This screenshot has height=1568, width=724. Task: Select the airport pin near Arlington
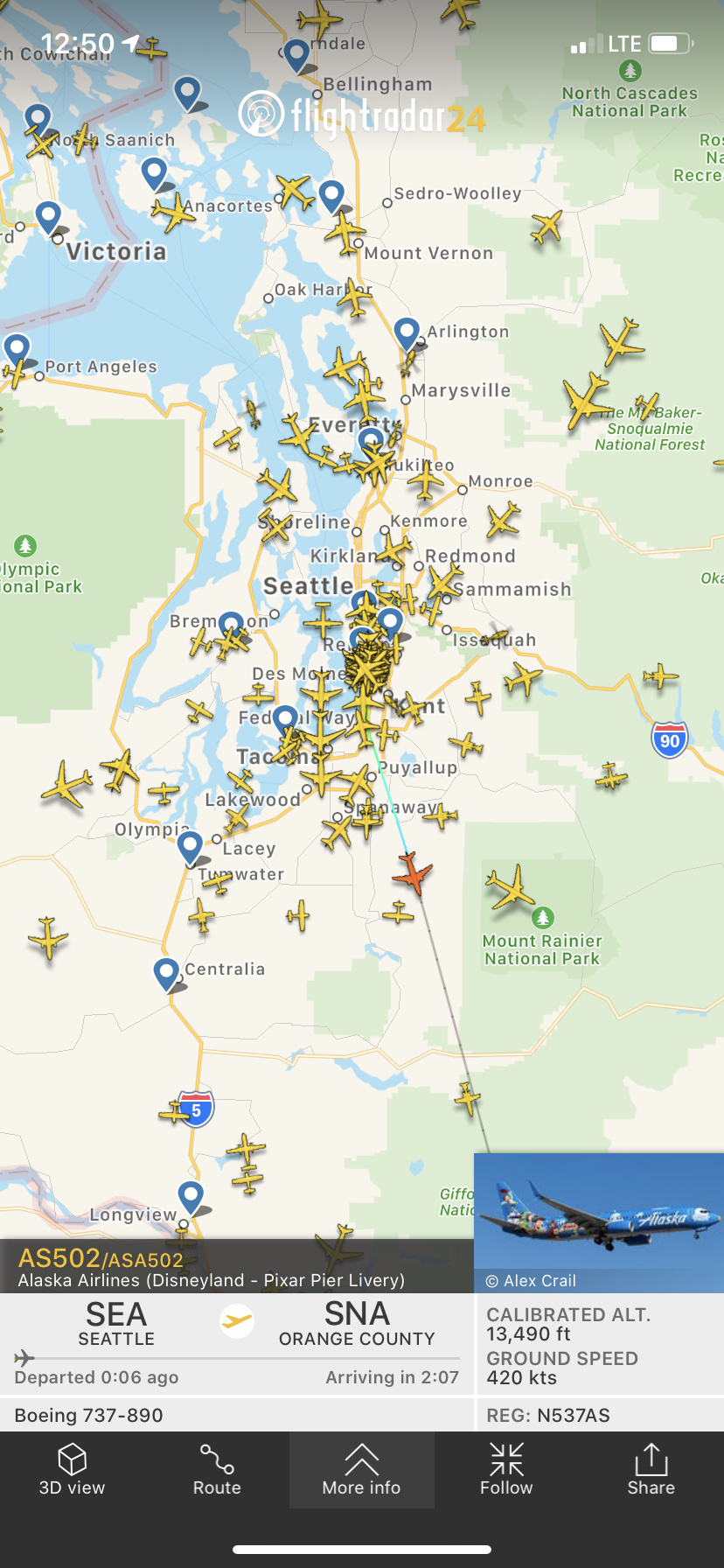[407, 332]
